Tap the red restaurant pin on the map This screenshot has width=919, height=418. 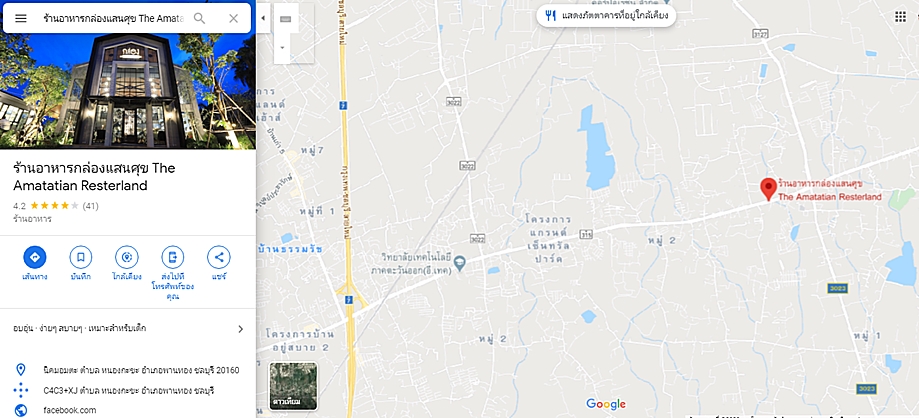pyautogui.click(x=767, y=188)
